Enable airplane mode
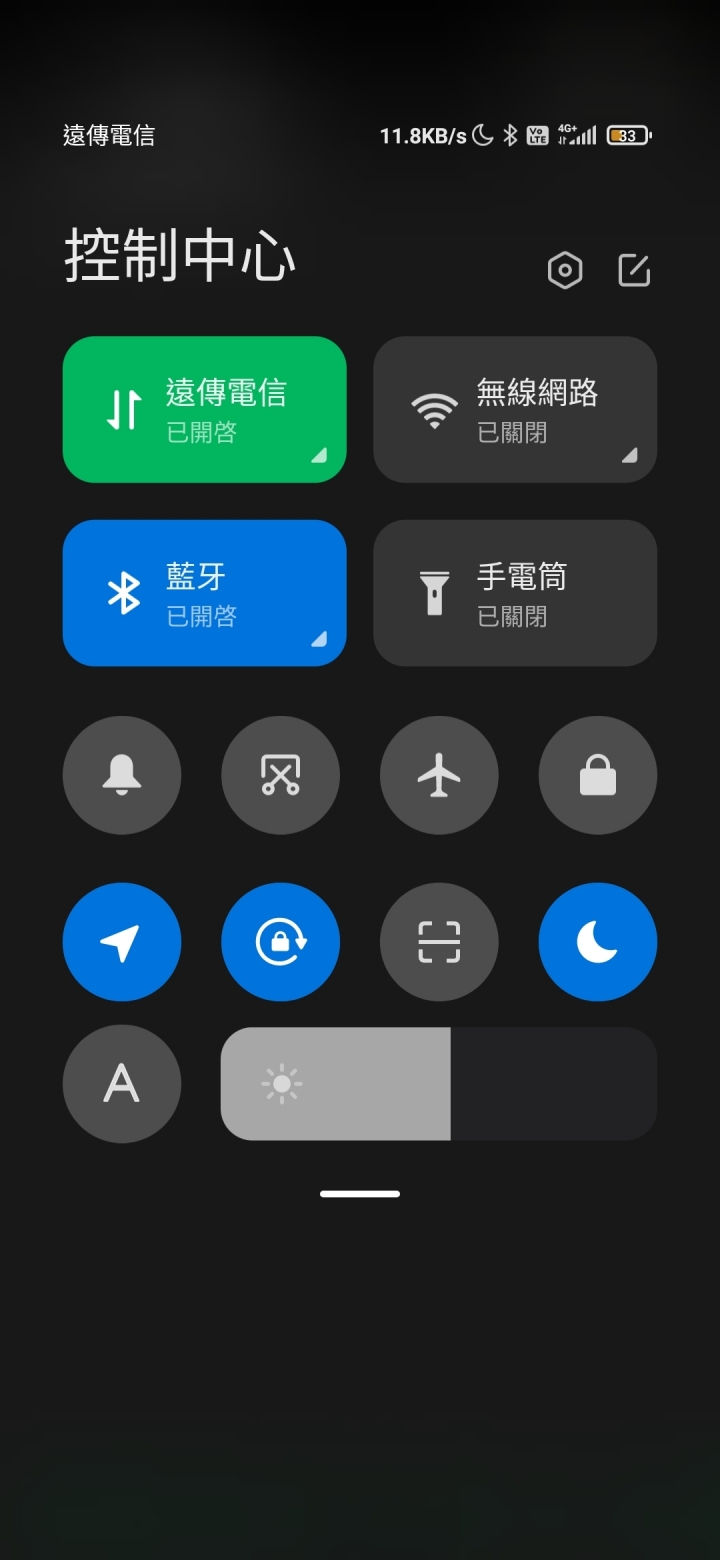Viewport: 720px width, 1560px height. pos(439,775)
